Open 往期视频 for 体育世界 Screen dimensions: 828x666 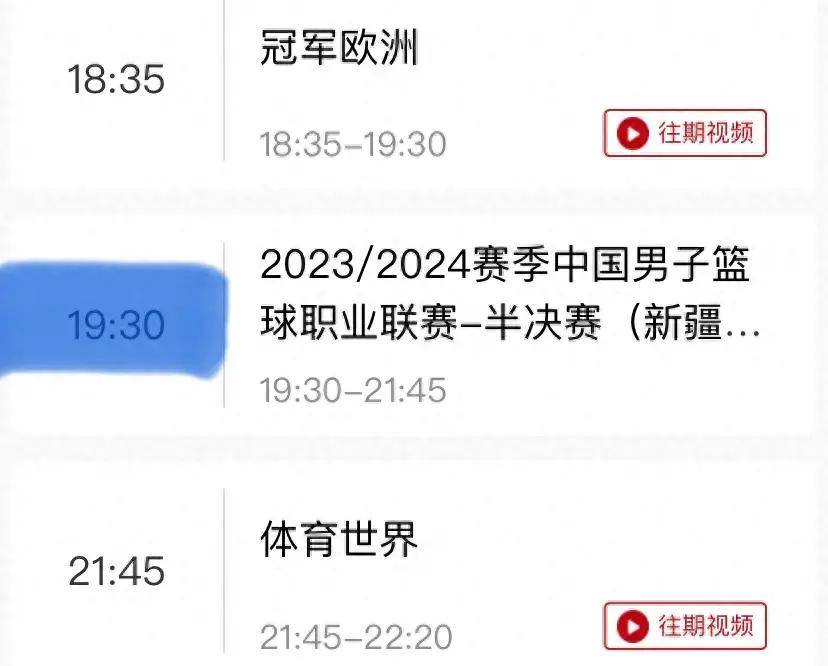[685, 626]
